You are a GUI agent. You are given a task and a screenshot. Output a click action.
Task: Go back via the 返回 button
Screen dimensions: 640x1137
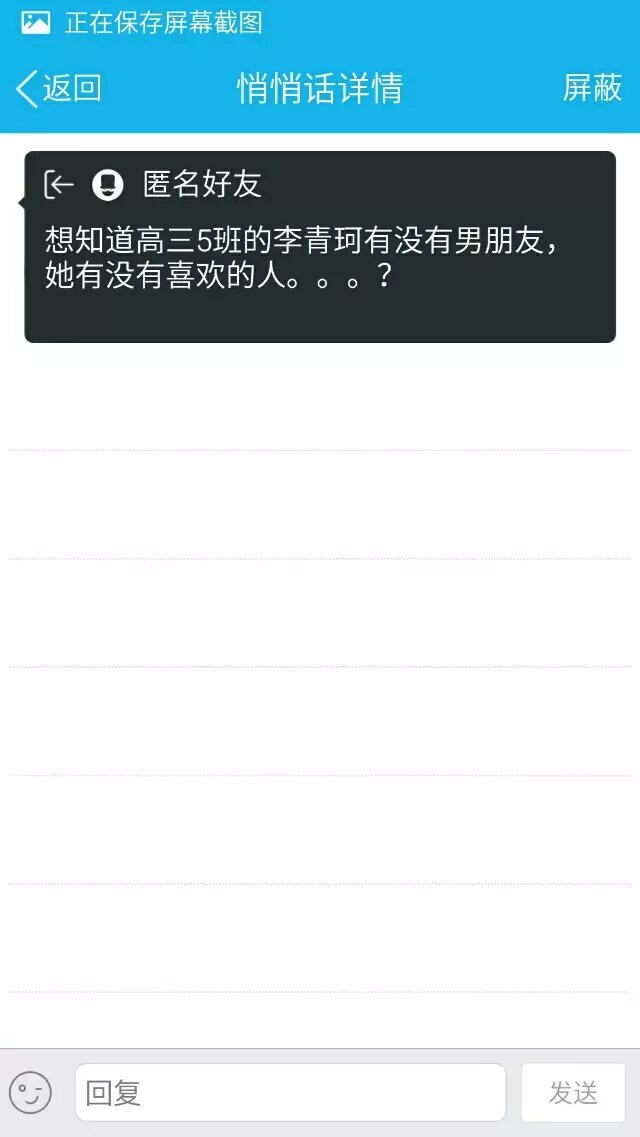tap(59, 88)
